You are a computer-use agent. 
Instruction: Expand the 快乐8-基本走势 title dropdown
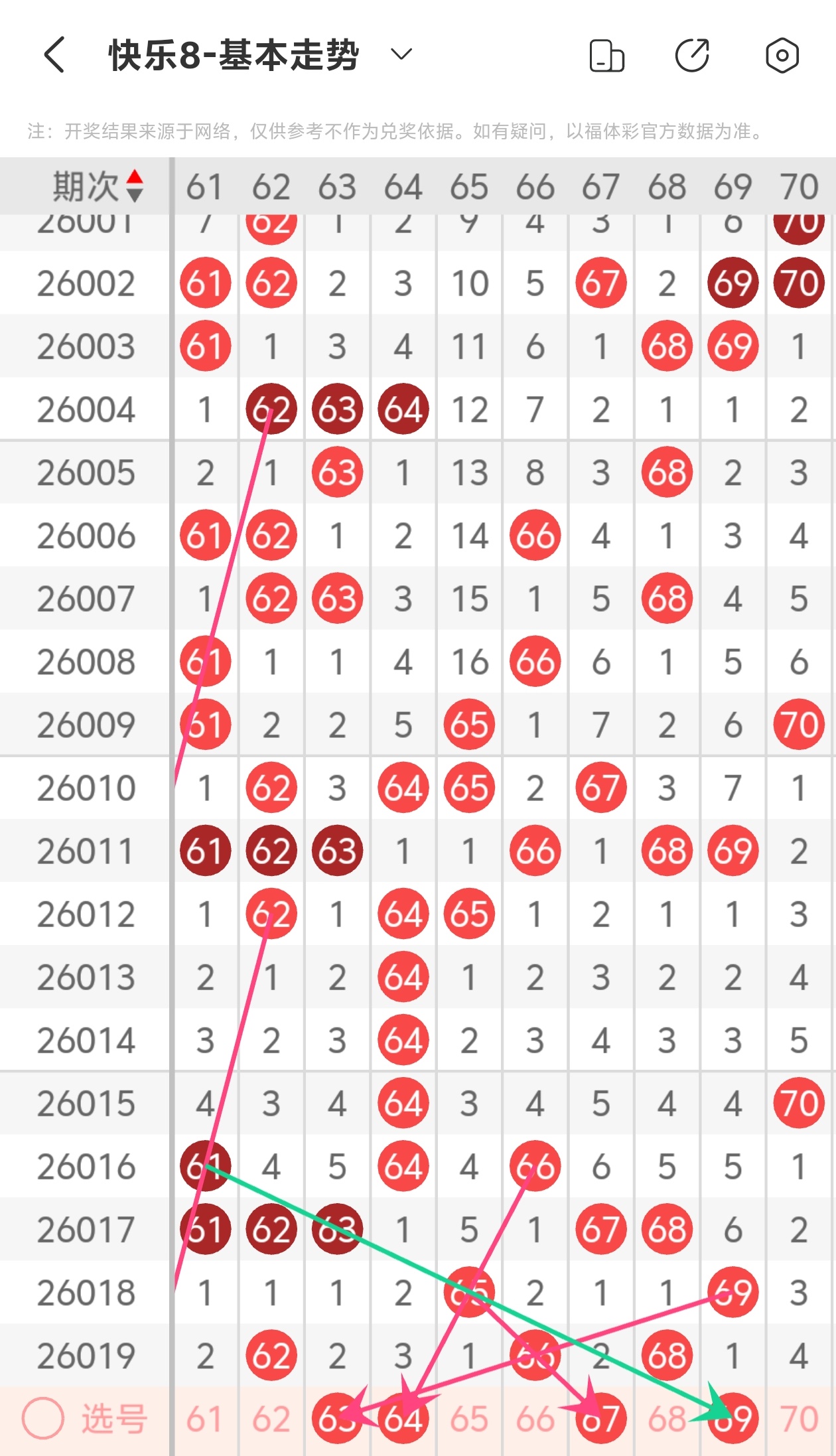tap(401, 54)
